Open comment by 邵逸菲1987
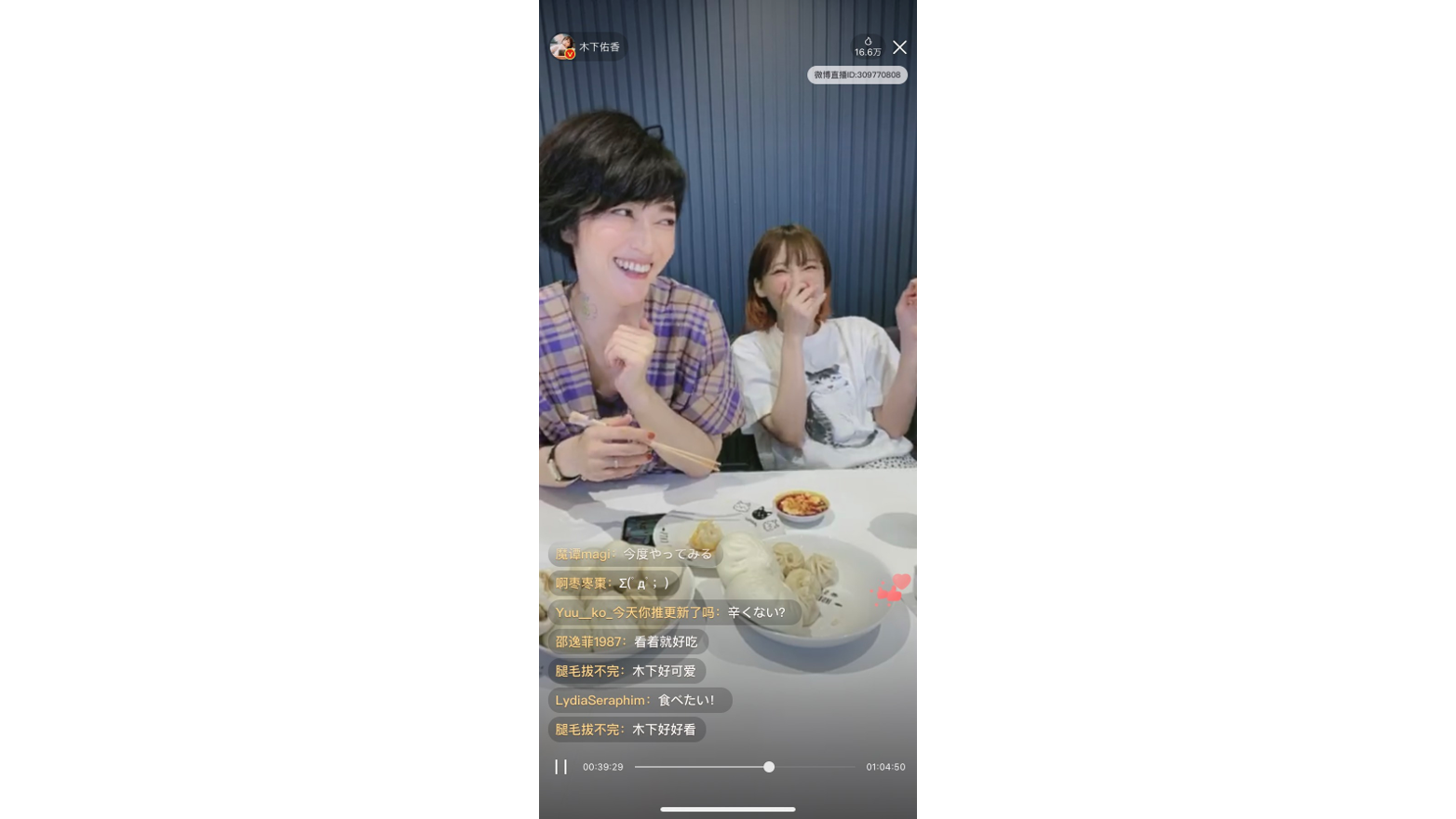 (627, 641)
